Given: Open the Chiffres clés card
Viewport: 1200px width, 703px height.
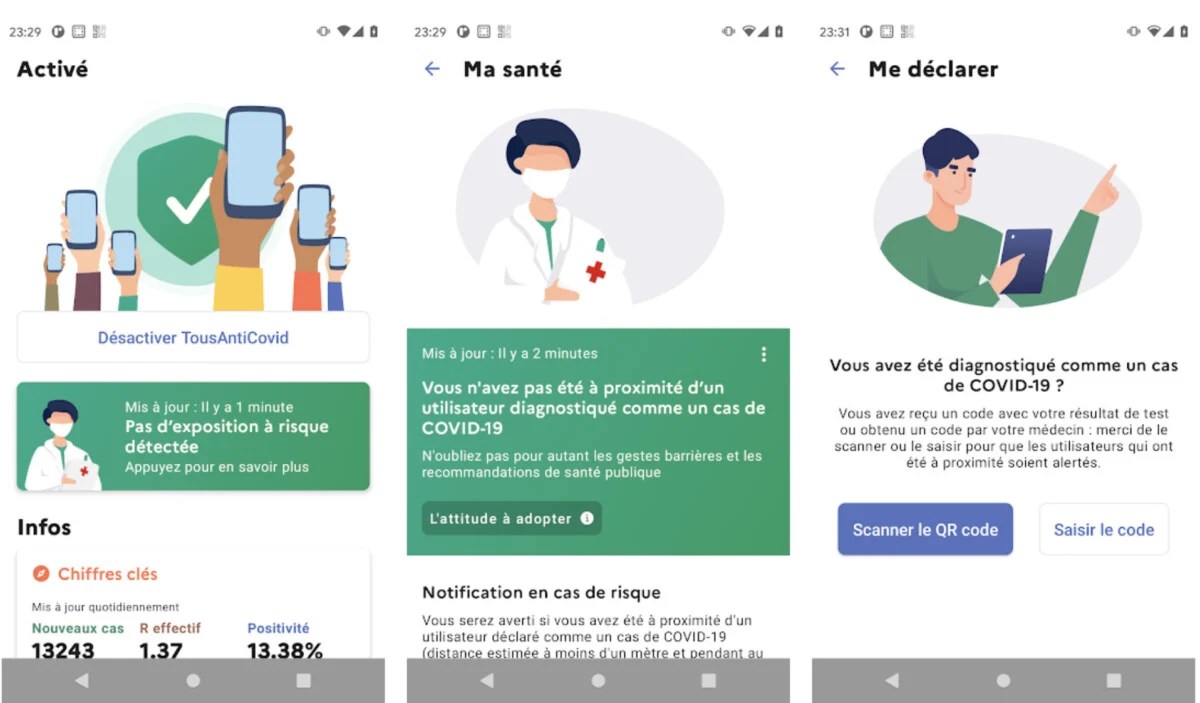Looking at the screenshot, I should click(193, 600).
